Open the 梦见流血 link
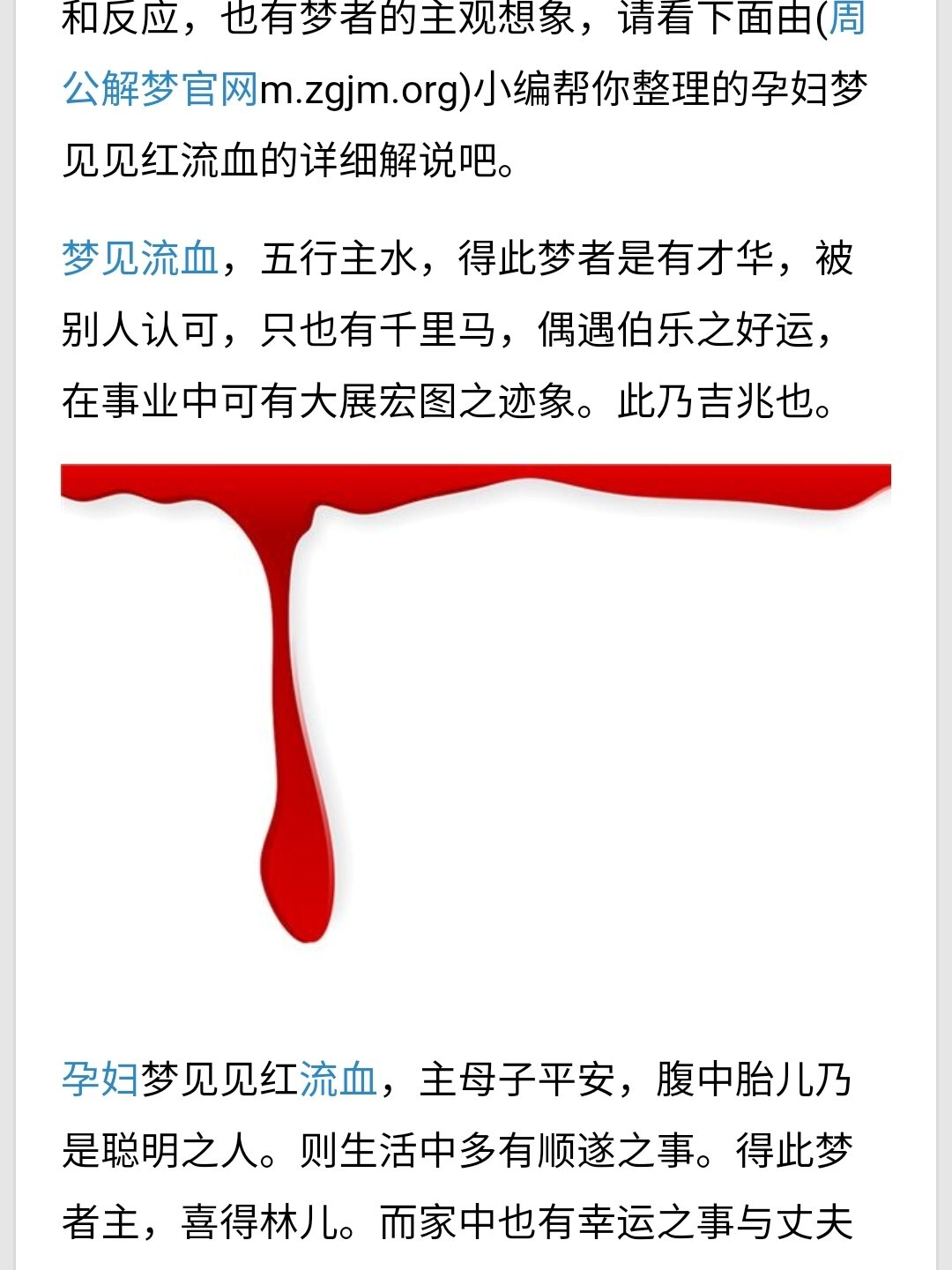The width and height of the screenshot is (952, 1270). click(139, 258)
